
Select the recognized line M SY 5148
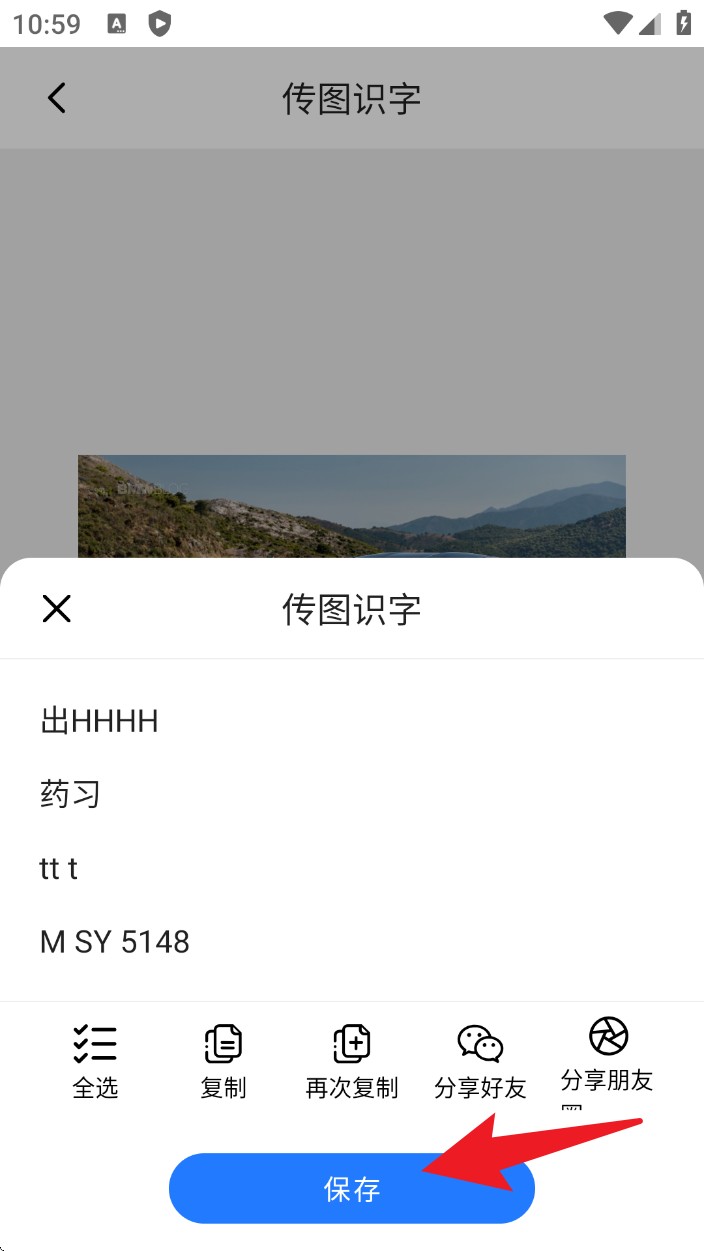click(115, 942)
